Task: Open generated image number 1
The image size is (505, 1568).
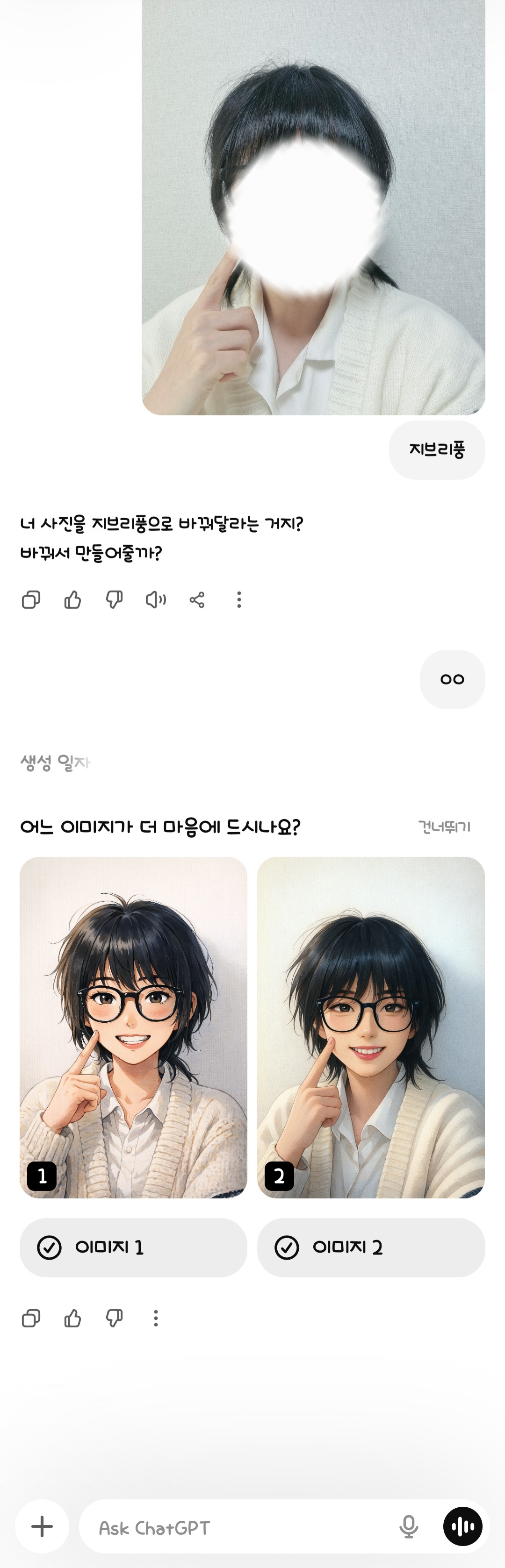Action: 133,1026
